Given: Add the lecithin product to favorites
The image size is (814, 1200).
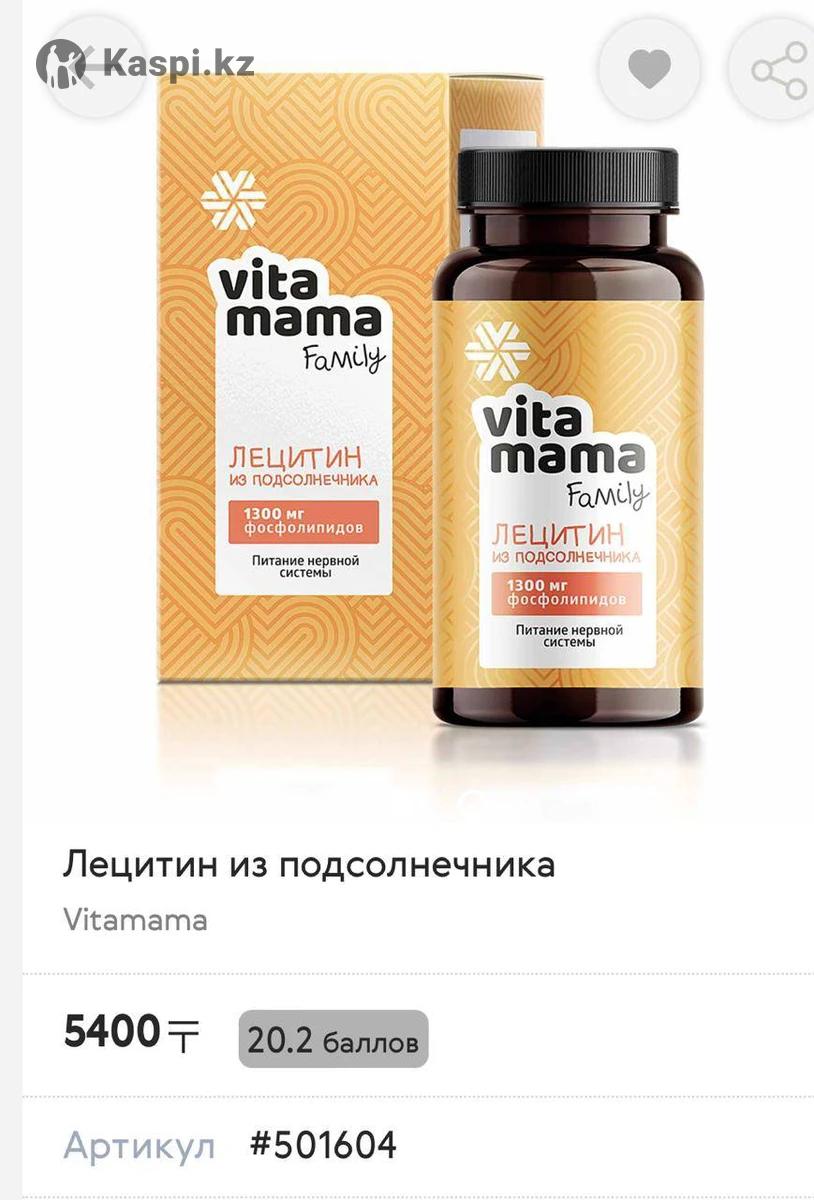Looking at the screenshot, I should click(x=649, y=68).
